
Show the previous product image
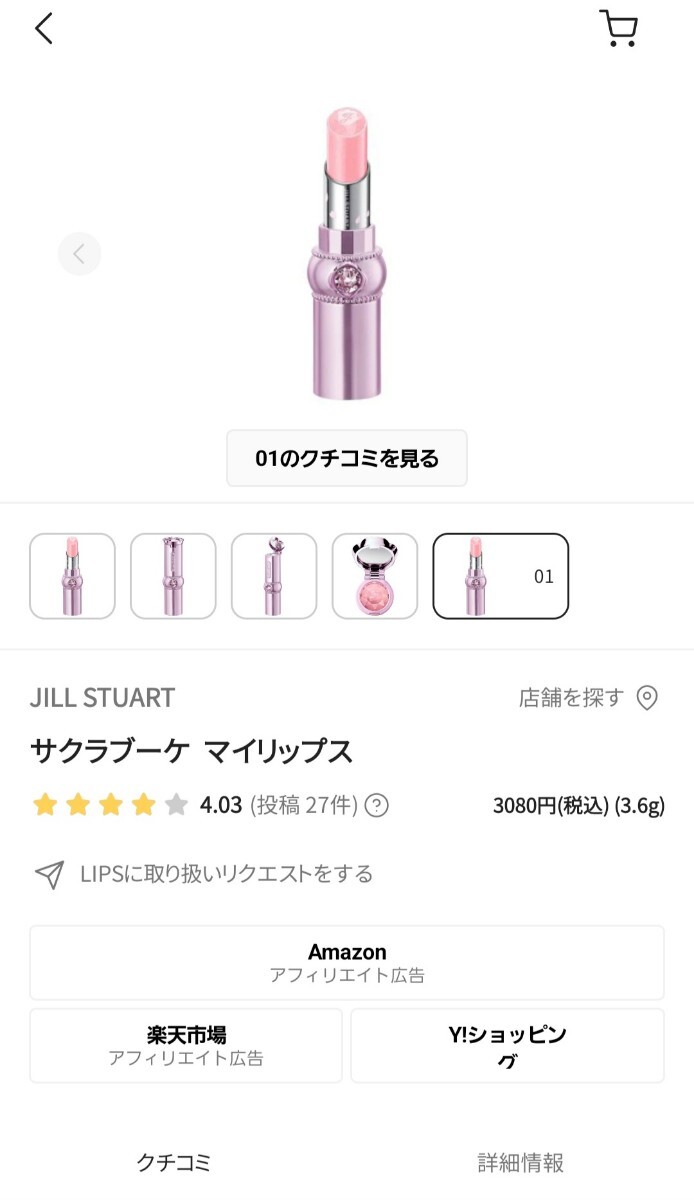click(79, 254)
